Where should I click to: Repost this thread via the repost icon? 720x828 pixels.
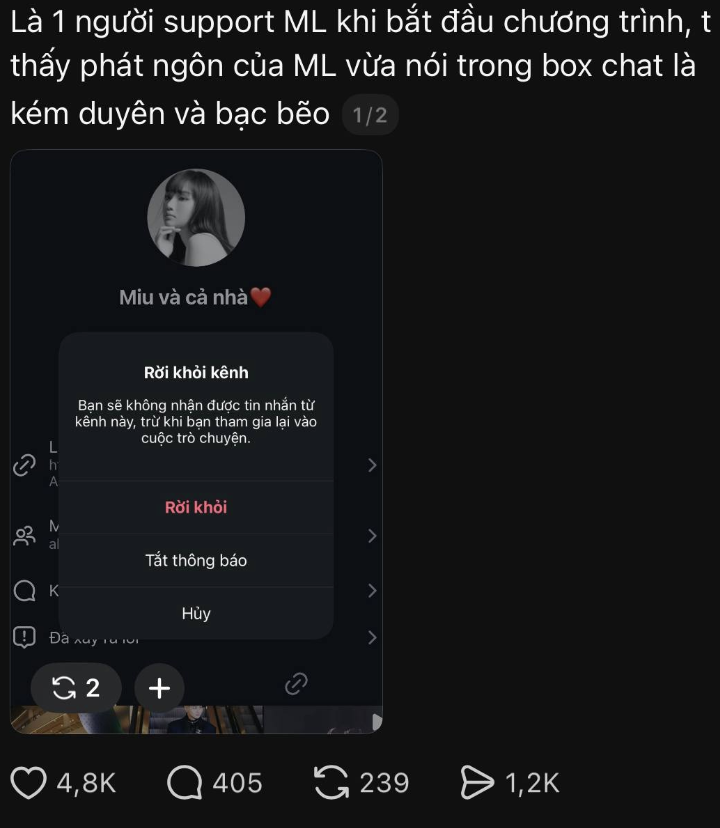(x=332, y=783)
